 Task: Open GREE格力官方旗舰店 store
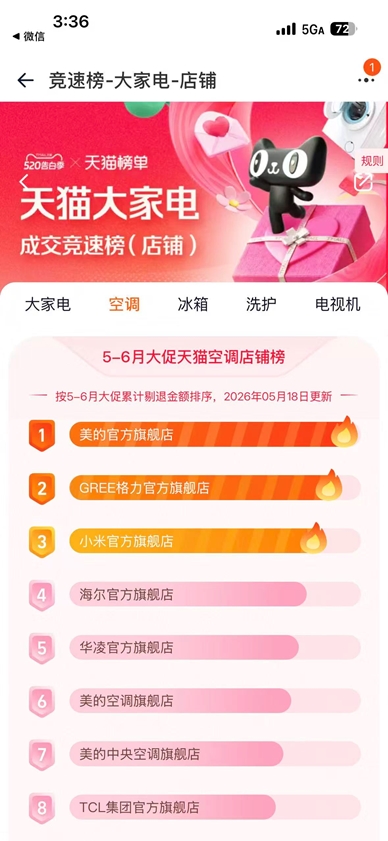pos(215,488)
